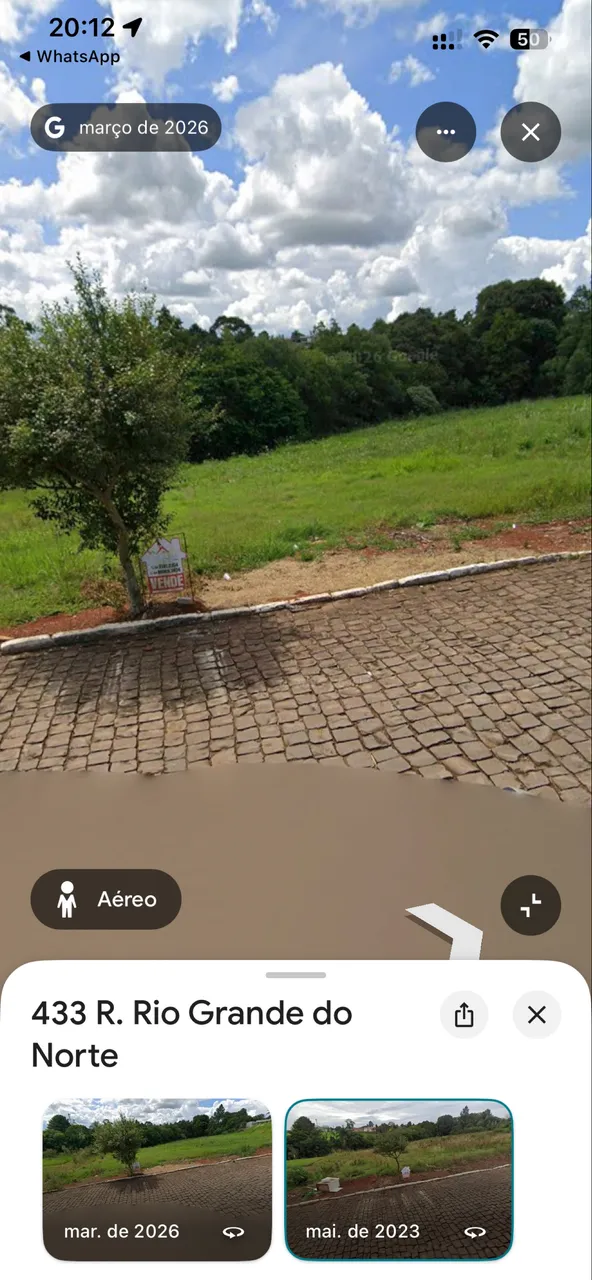592x1280 pixels.
Task: Collapse the fullscreen Street View
Action: pos(531,905)
